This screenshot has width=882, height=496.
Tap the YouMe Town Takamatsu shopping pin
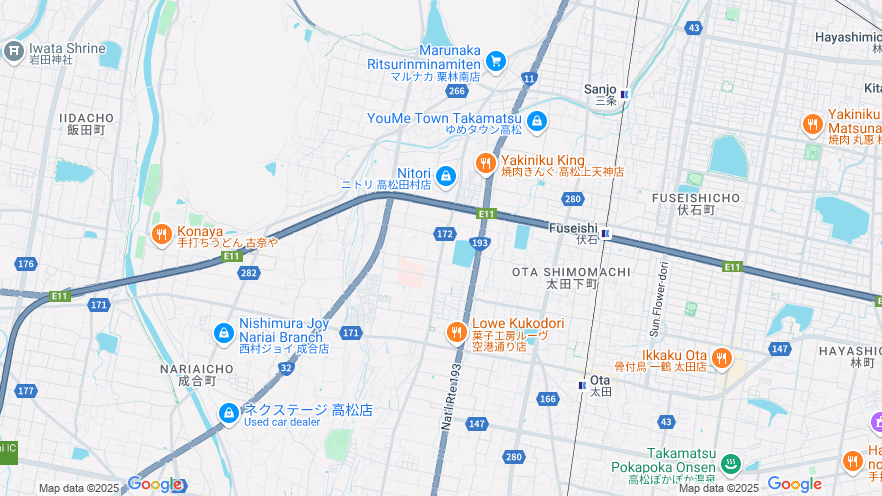tap(537, 121)
